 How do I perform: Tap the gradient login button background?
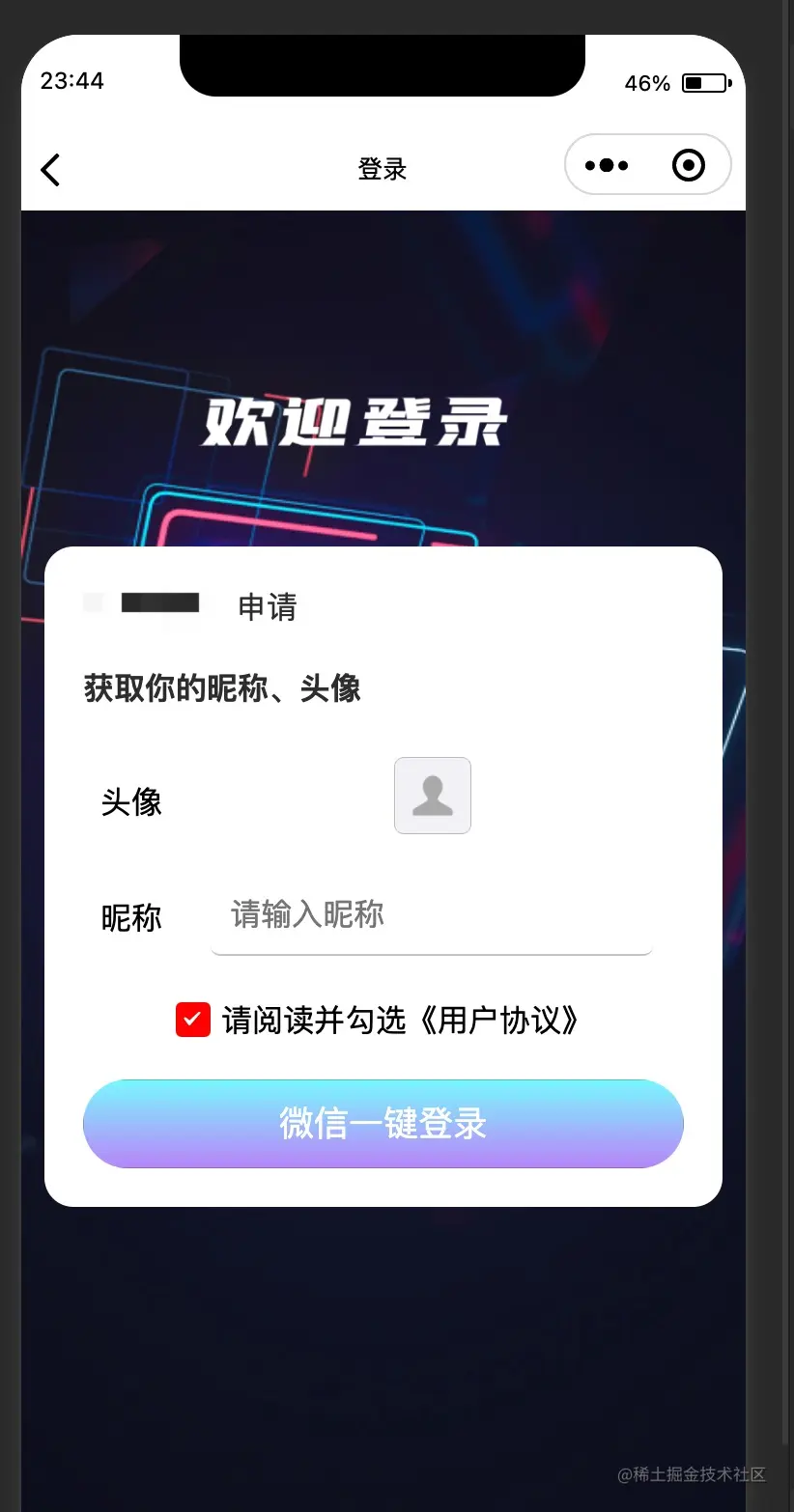[x=383, y=1123]
